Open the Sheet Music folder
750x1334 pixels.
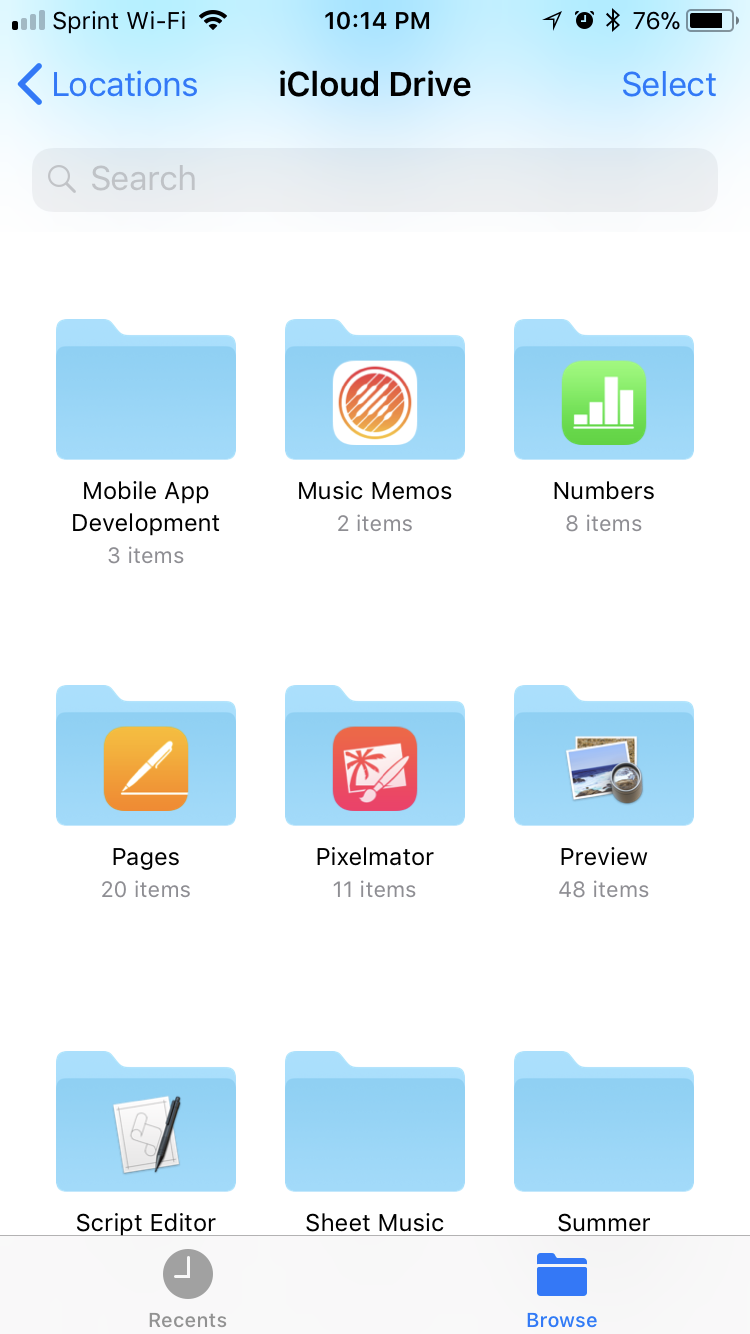click(375, 1121)
